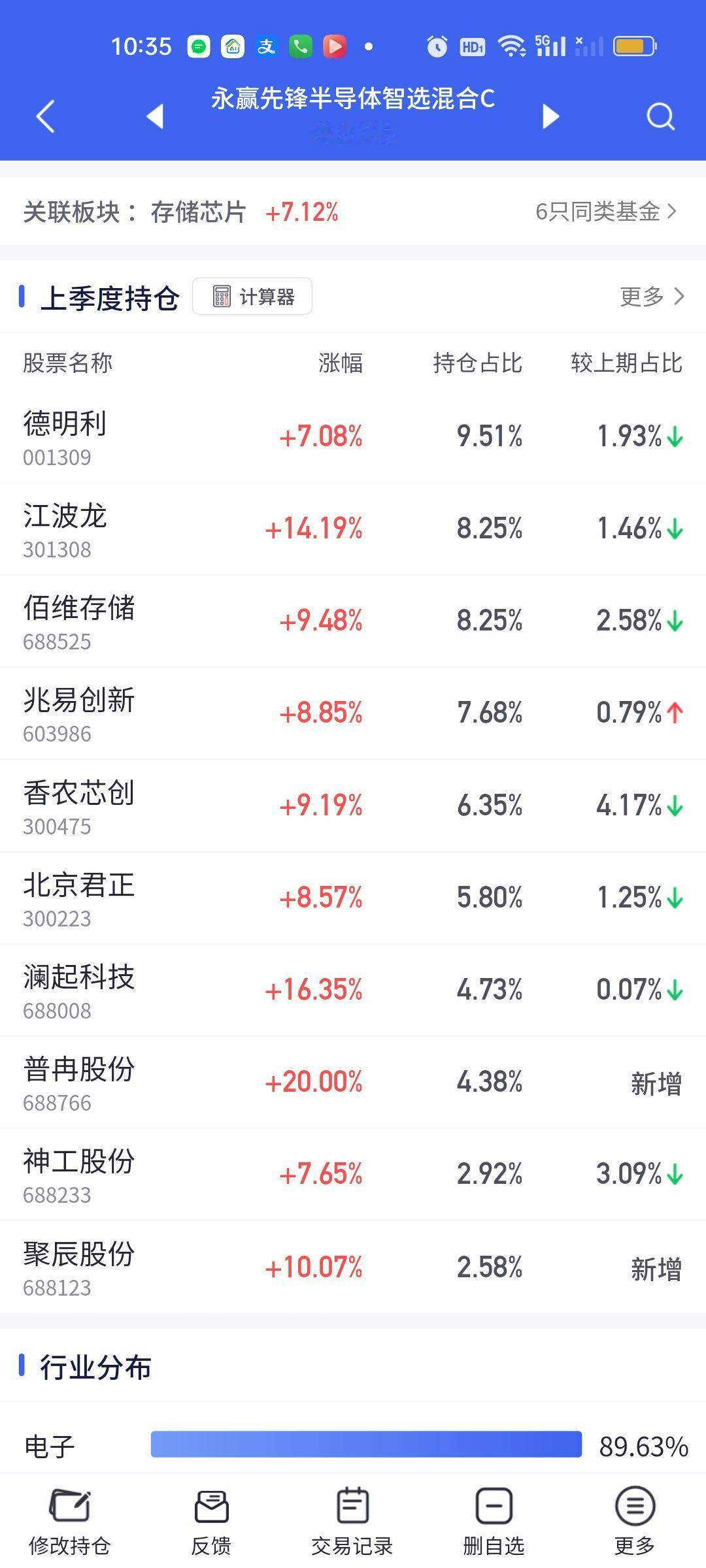Image resolution: width=706 pixels, height=1568 pixels.
Task: Select the 佰维存储 holding row
Action: pyautogui.click(x=353, y=621)
